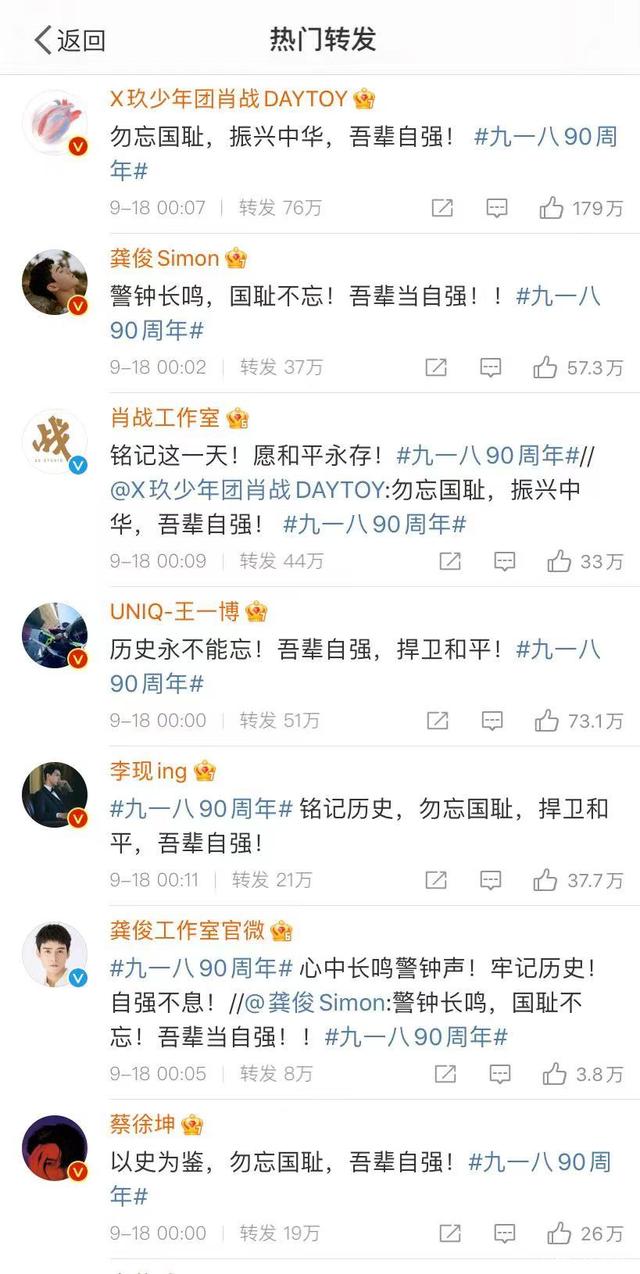Open comments on 肖战工作室's post
Image resolution: width=640 pixels, height=1274 pixels.
coord(505,561)
